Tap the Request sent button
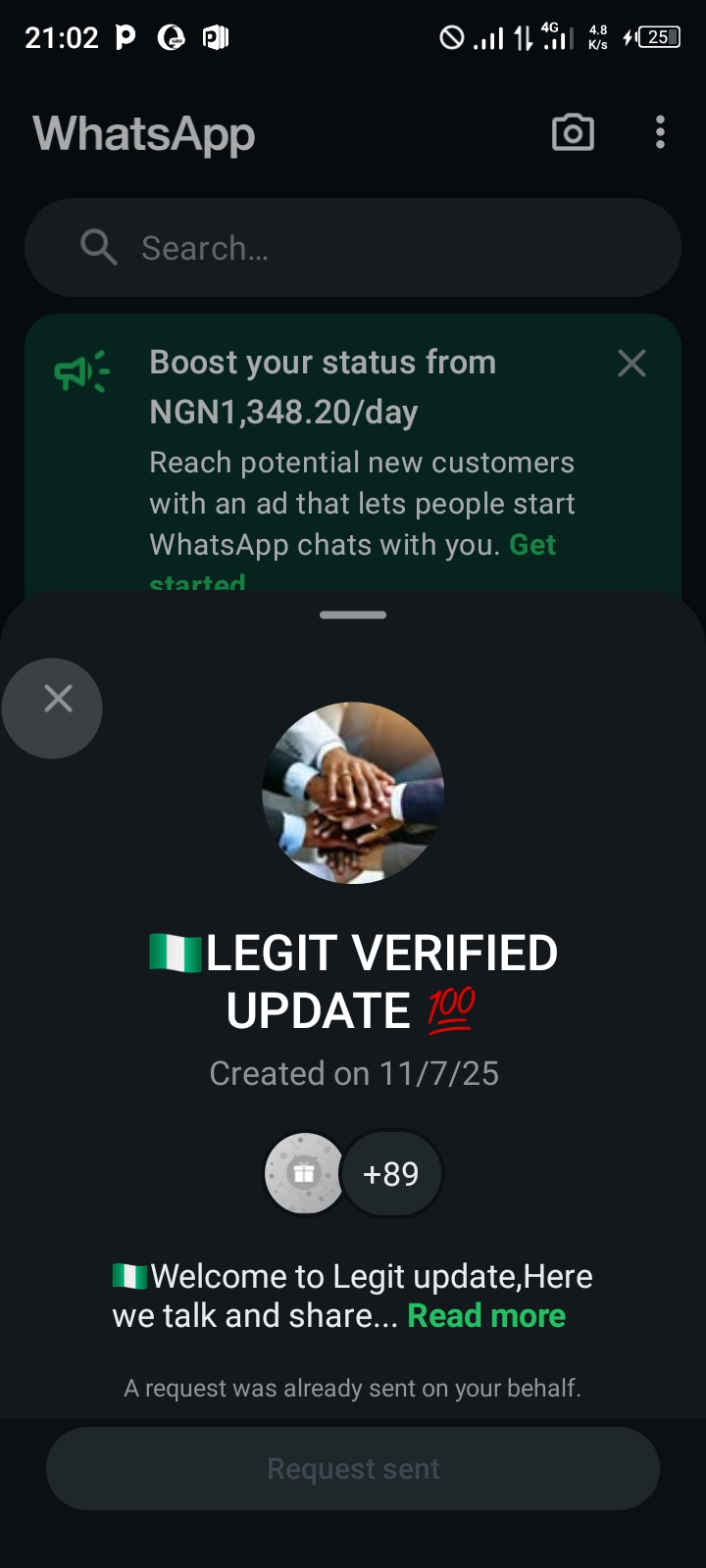 [x=353, y=1468]
